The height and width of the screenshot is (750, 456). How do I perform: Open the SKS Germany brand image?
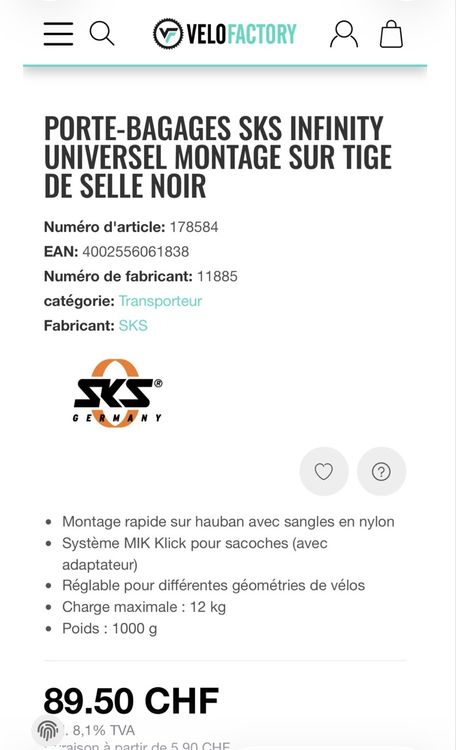coord(118,392)
